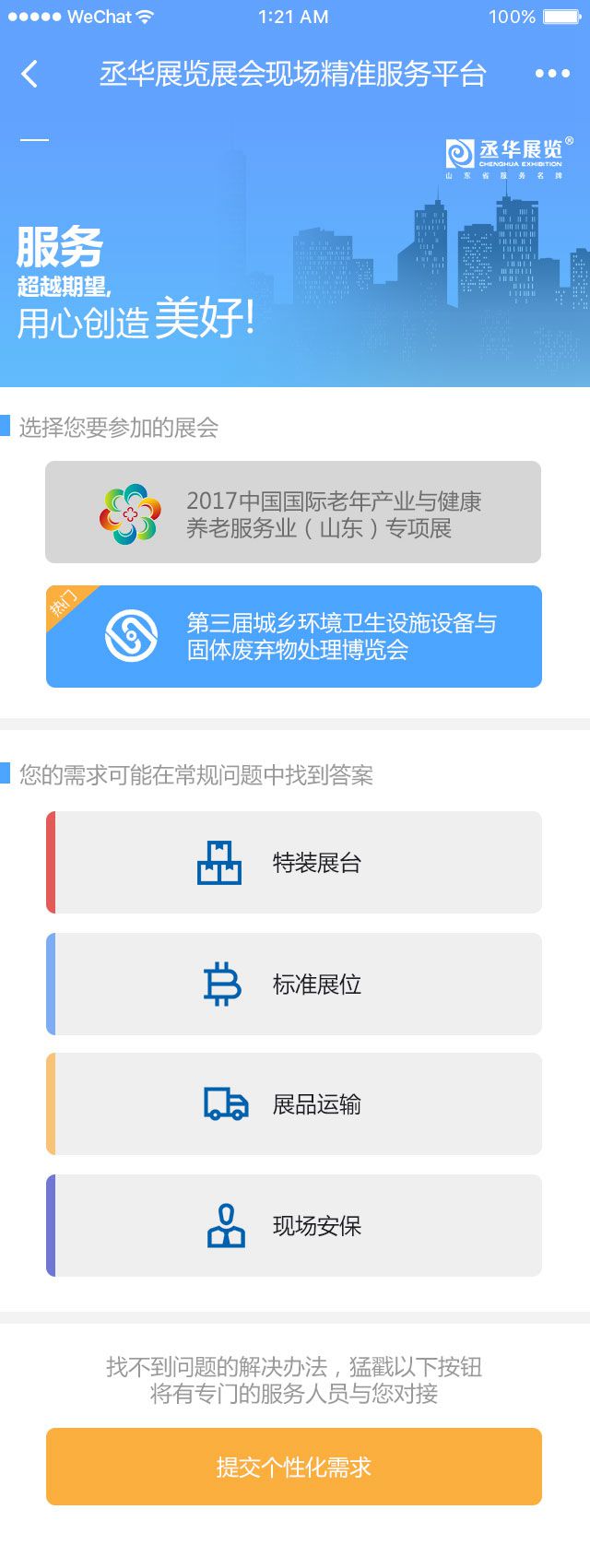Viewport: 590px width, 1568px height.
Task: Choose 第三届城乡环境卫生设施设备 expo card
Action: [293, 636]
